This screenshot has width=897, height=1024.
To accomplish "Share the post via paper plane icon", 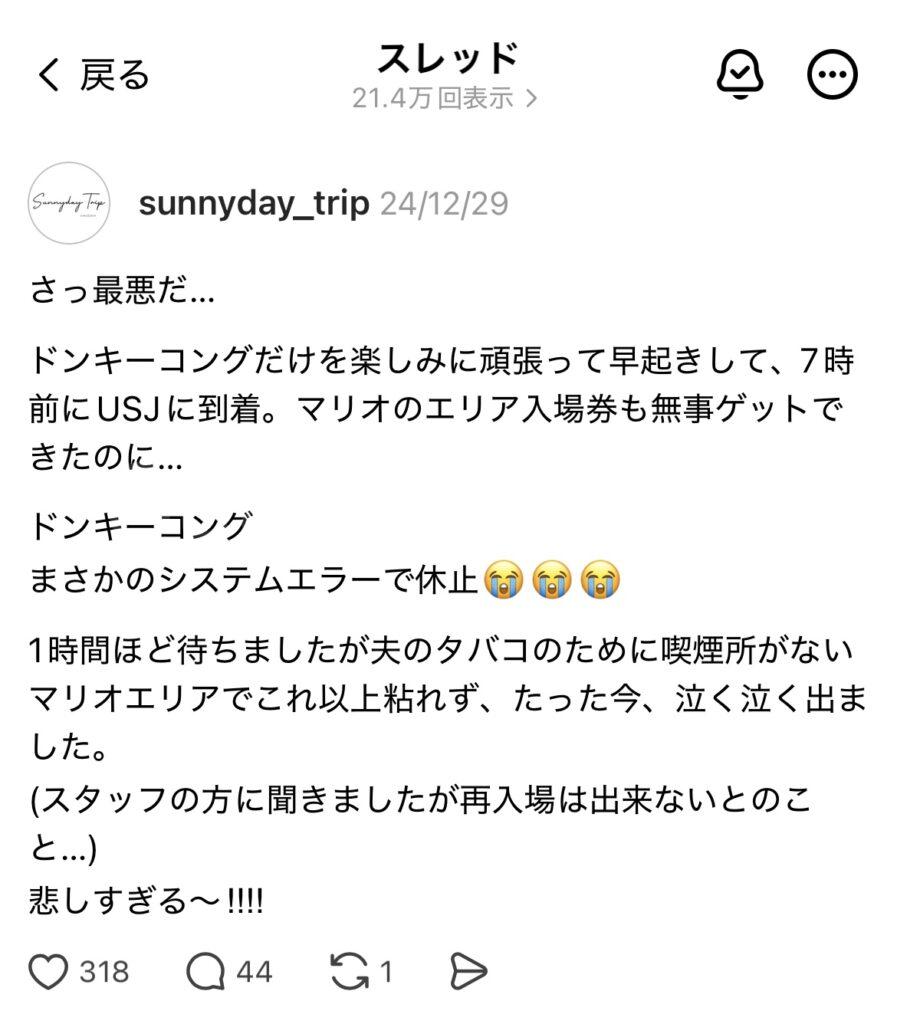I will [468, 971].
